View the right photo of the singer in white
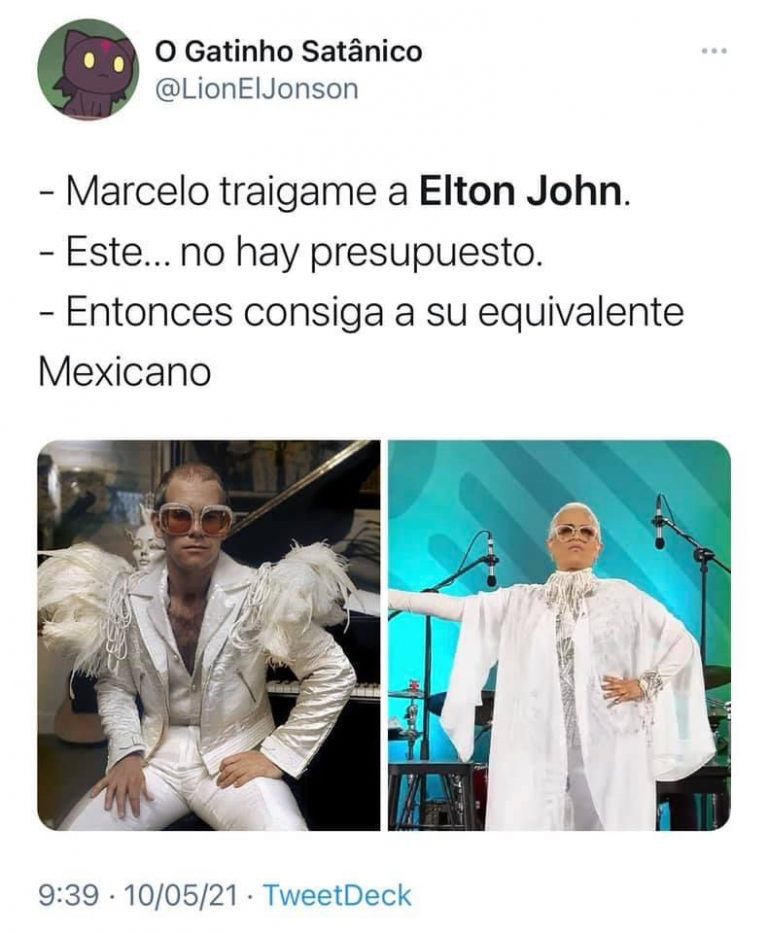768x933 pixels. [x=559, y=635]
